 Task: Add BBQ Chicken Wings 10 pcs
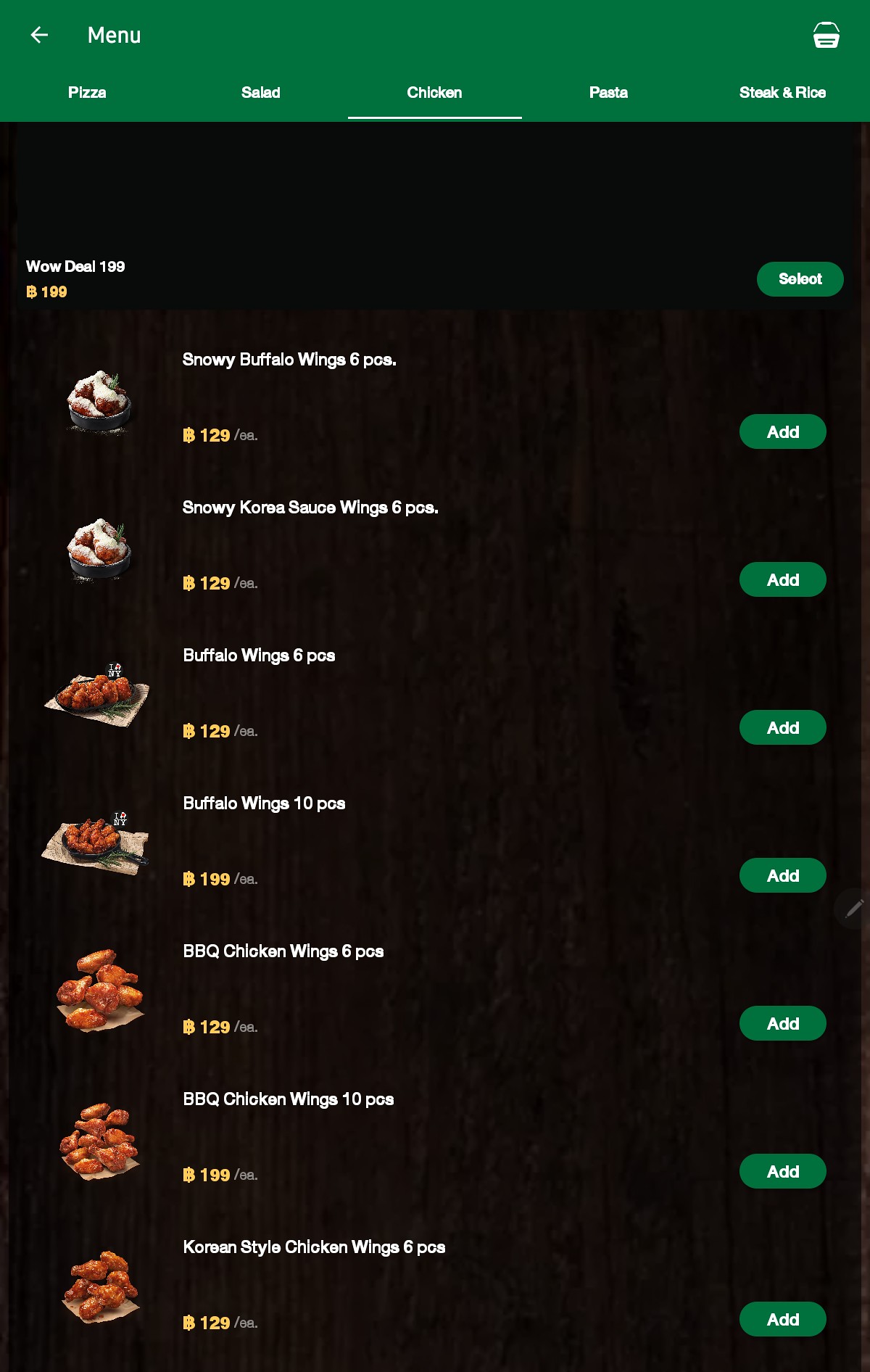[x=782, y=1172]
